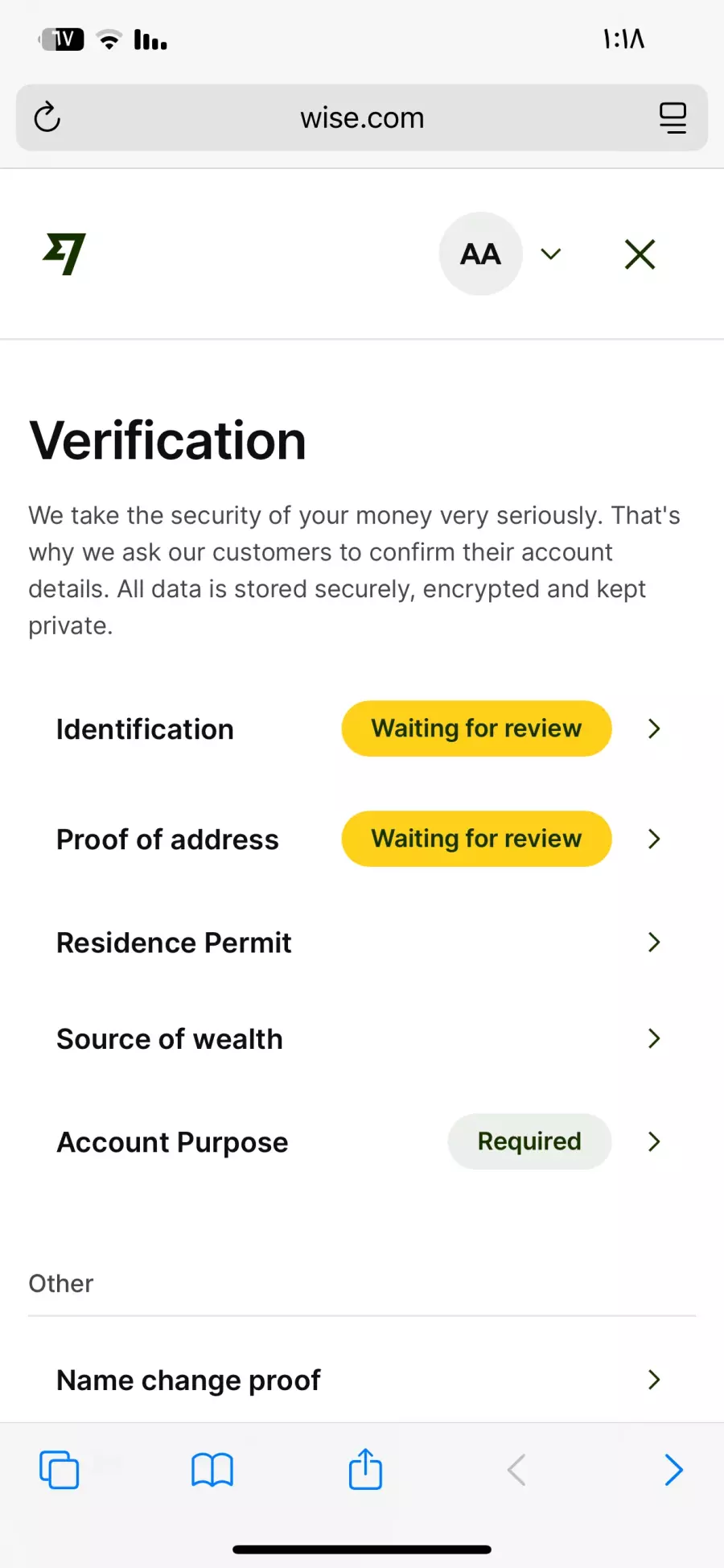The height and width of the screenshot is (1568, 724).
Task: Close the verification page
Action: [640, 254]
